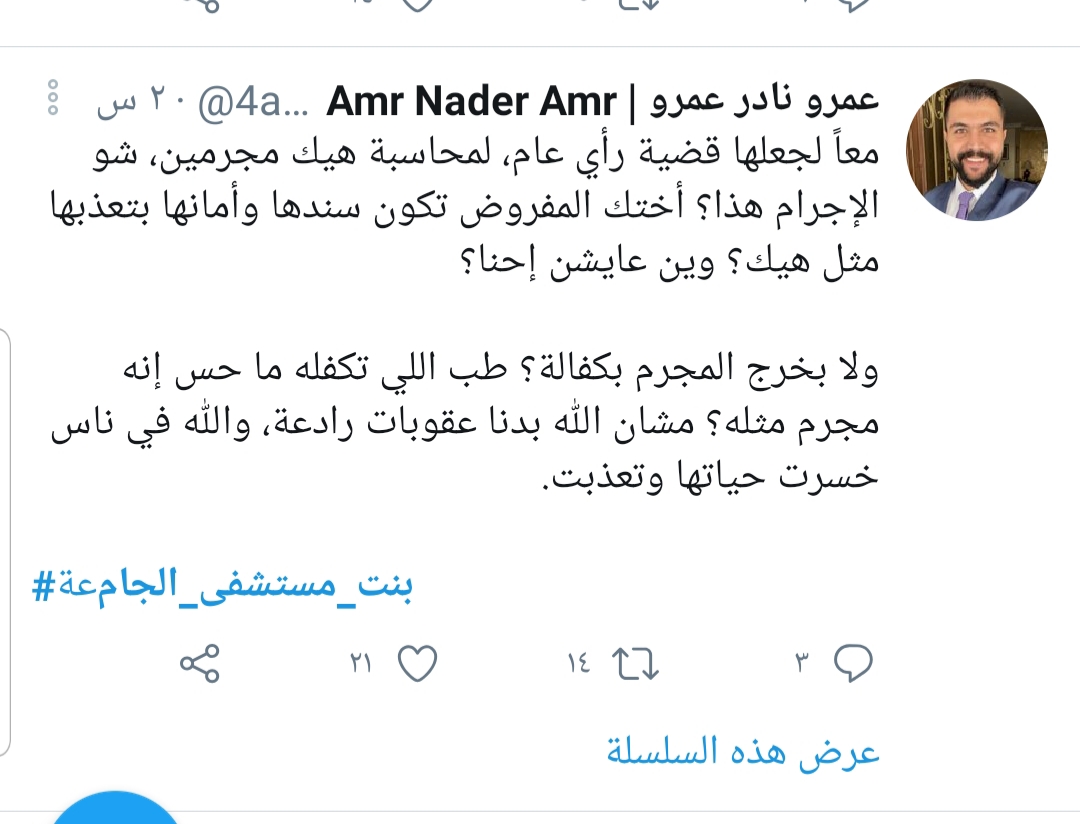Open Amr Nader's profile picture
Viewport: 1080px width, 824px height.
point(976,150)
